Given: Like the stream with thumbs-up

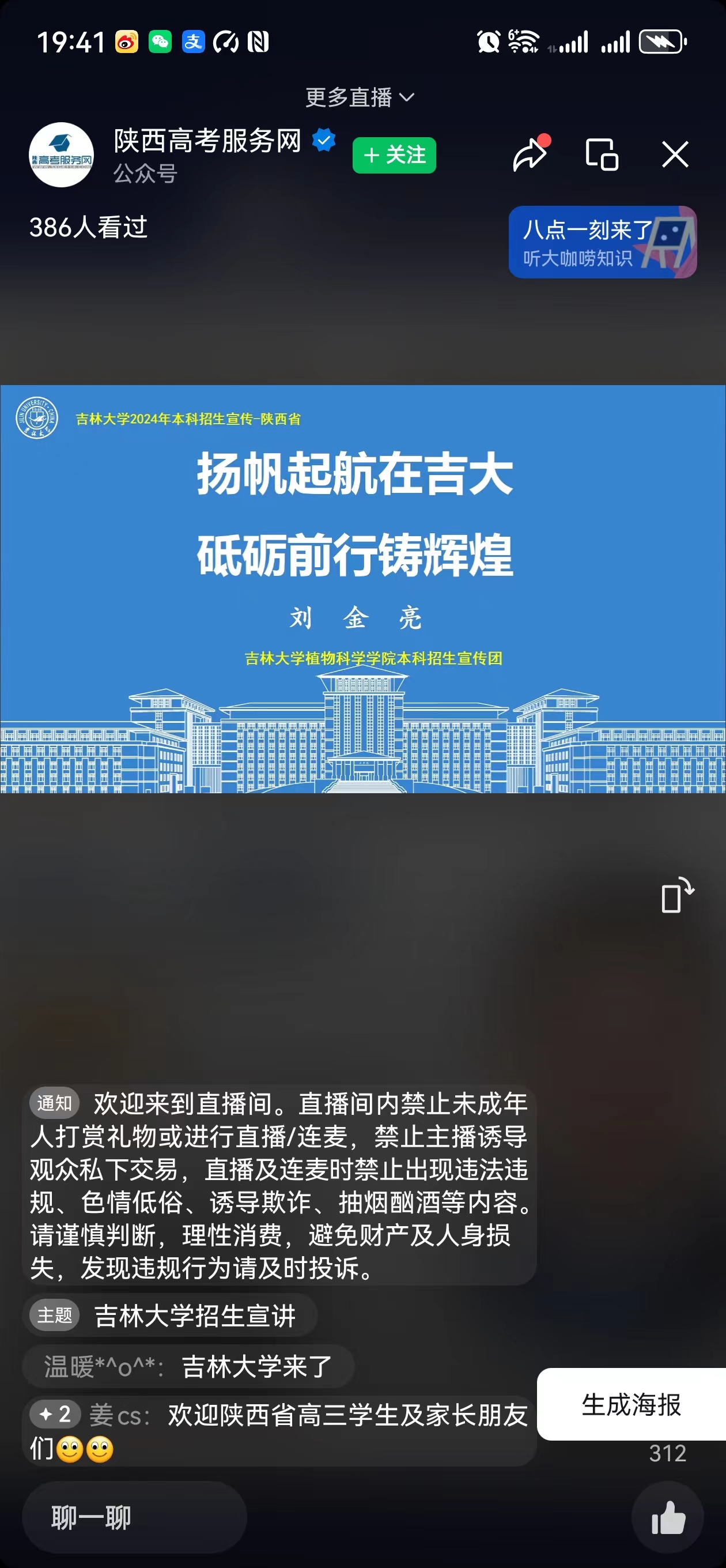Looking at the screenshot, I should [668, 1517].
